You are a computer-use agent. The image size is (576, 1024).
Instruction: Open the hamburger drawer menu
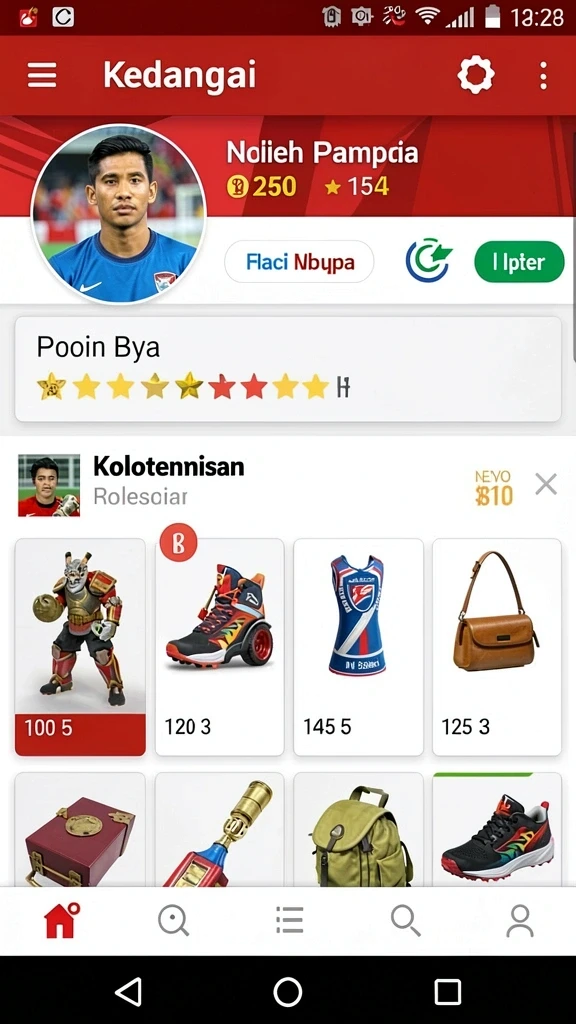pyautogui.click(x=42, y=76)
